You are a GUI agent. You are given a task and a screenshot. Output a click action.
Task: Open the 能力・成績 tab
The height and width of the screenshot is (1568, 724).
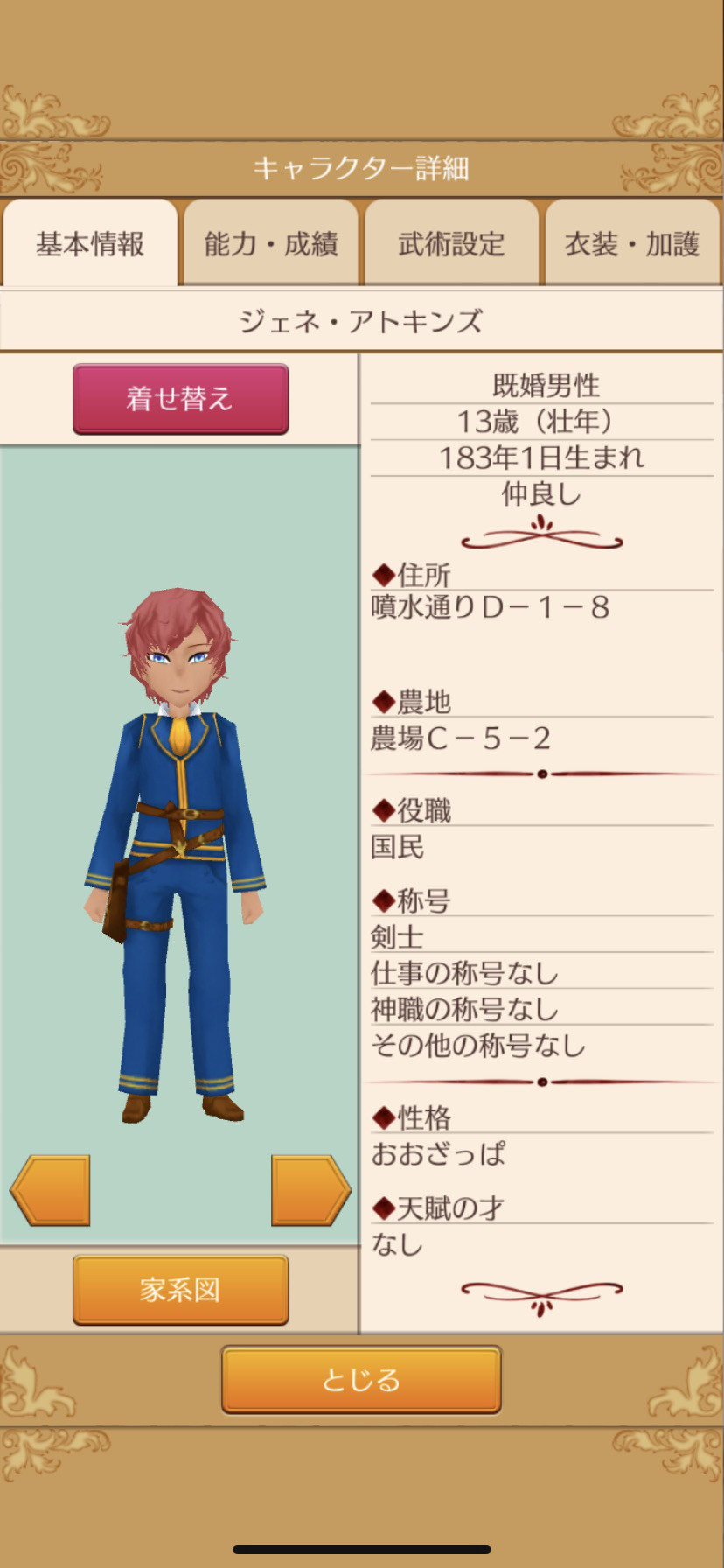click(271, 243)
